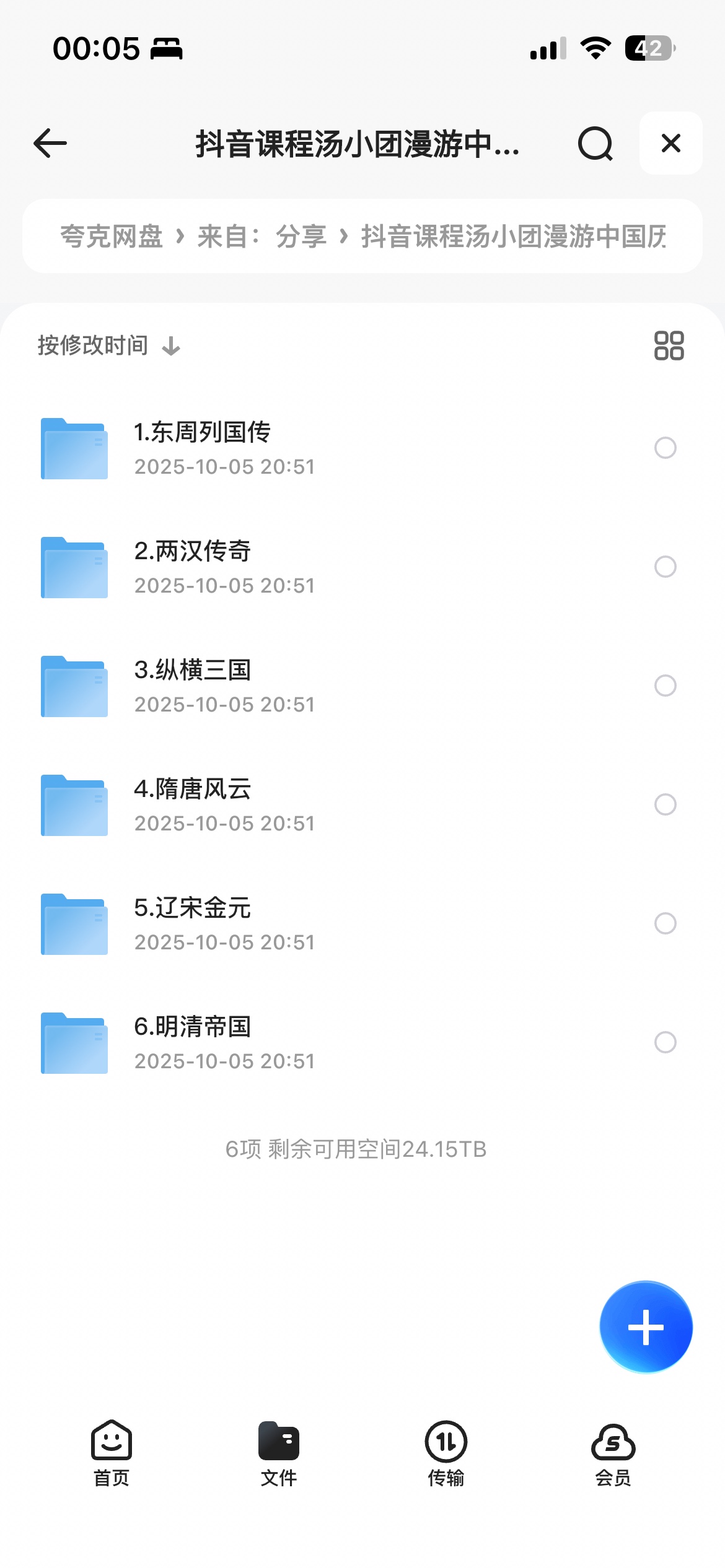The height and width of the screenshot is (1568, 725).
Task: Open the 按修改时间 sort options
Action: (92, 345)
